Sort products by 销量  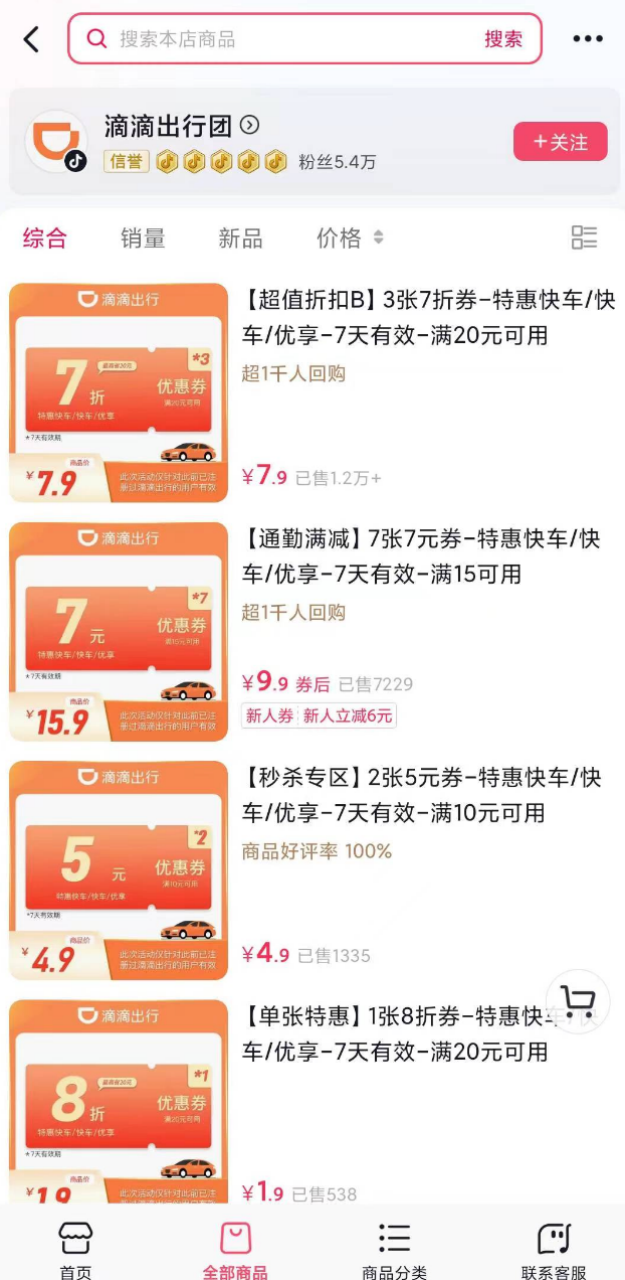[143, 238]
